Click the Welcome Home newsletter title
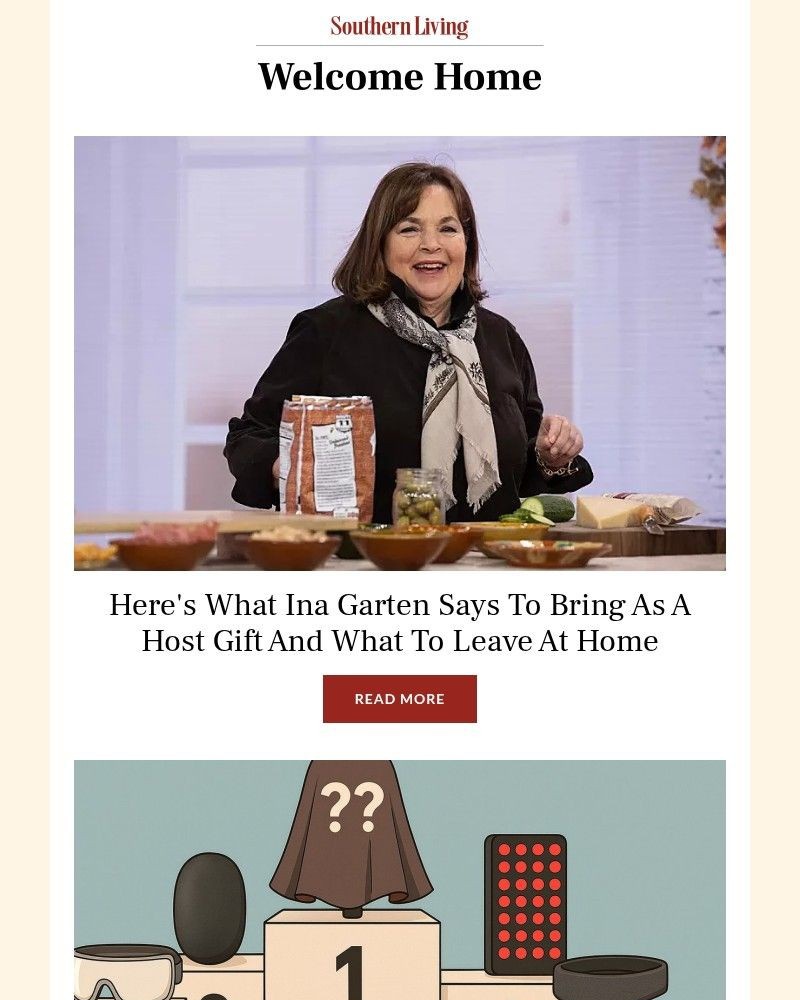This screenshot has width=800, height=1000. tap(399, 76)
